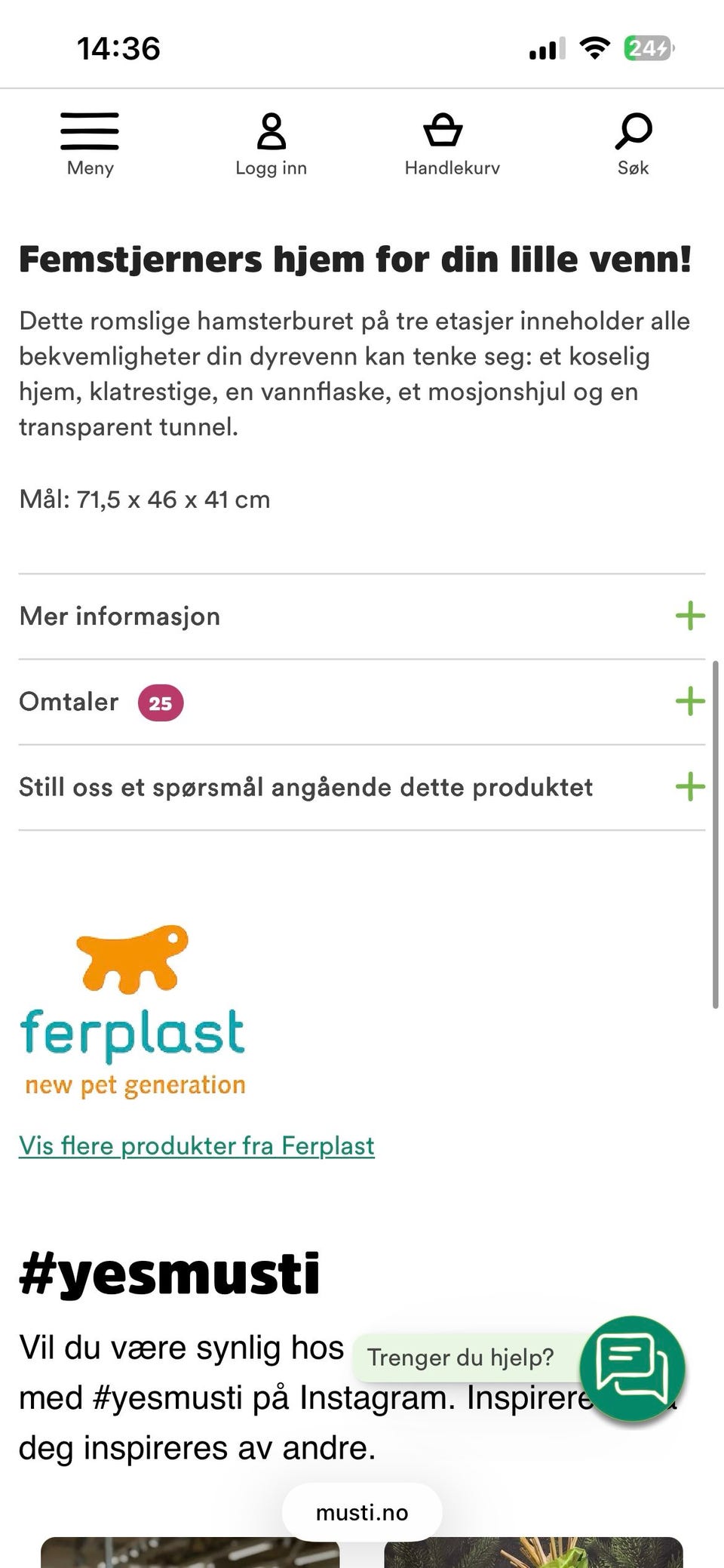724x1568 pixels.
Task: Click the 'Trenger du hjelp?' label
Action: [461, 1357]
